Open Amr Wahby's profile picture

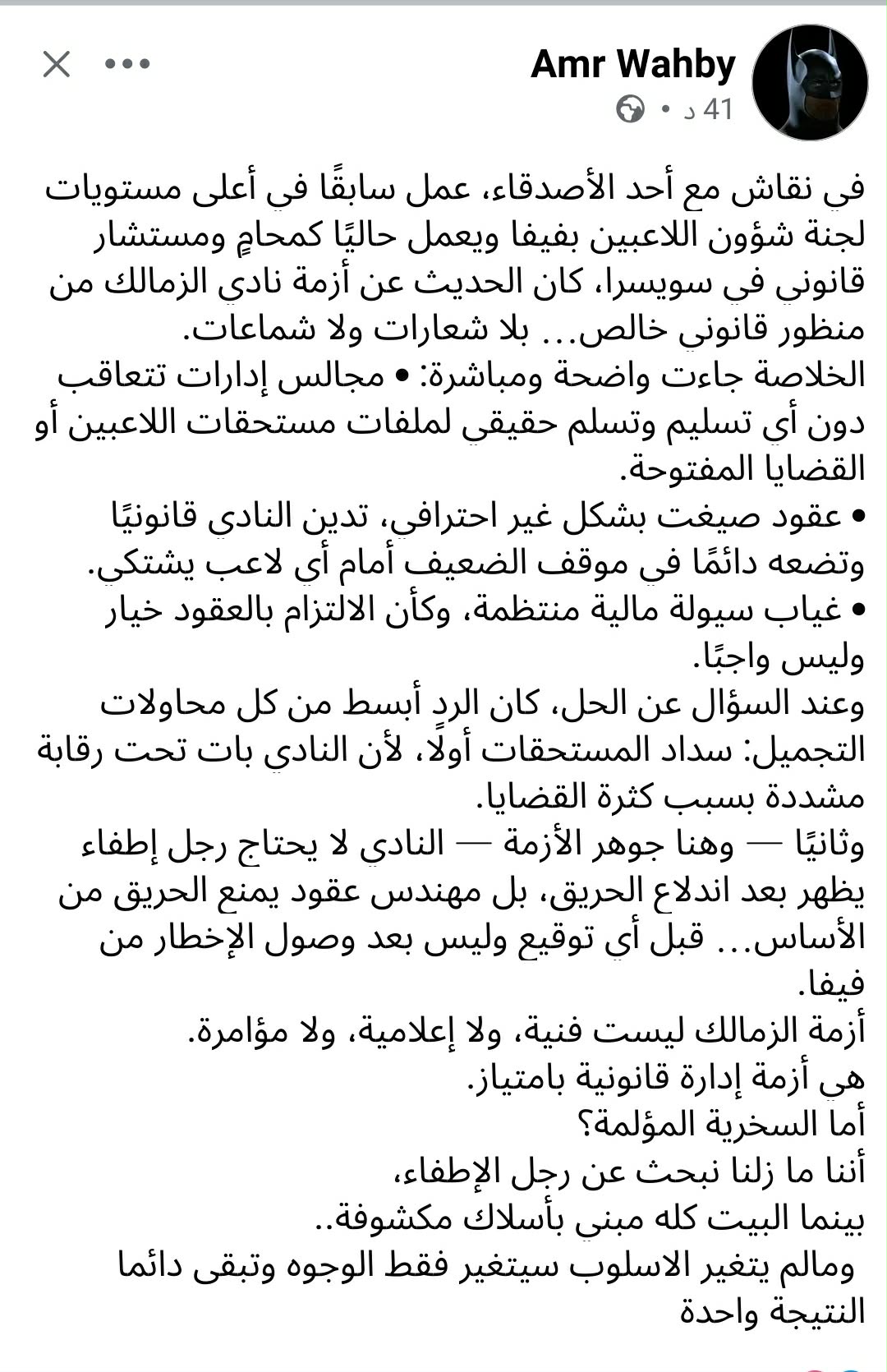click(x=809, y=82)
